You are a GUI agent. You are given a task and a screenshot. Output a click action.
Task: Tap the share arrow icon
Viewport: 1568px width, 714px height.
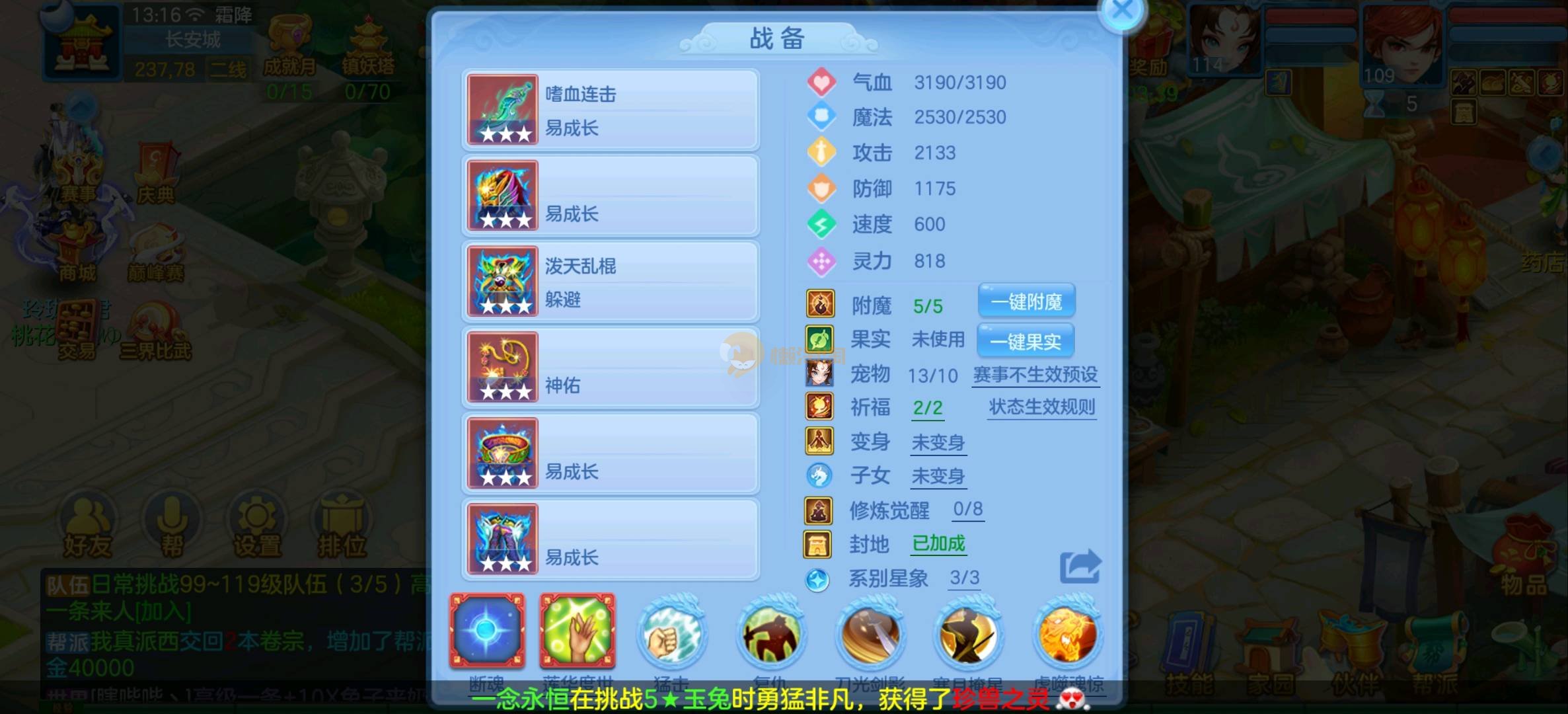click(1080, 567)
